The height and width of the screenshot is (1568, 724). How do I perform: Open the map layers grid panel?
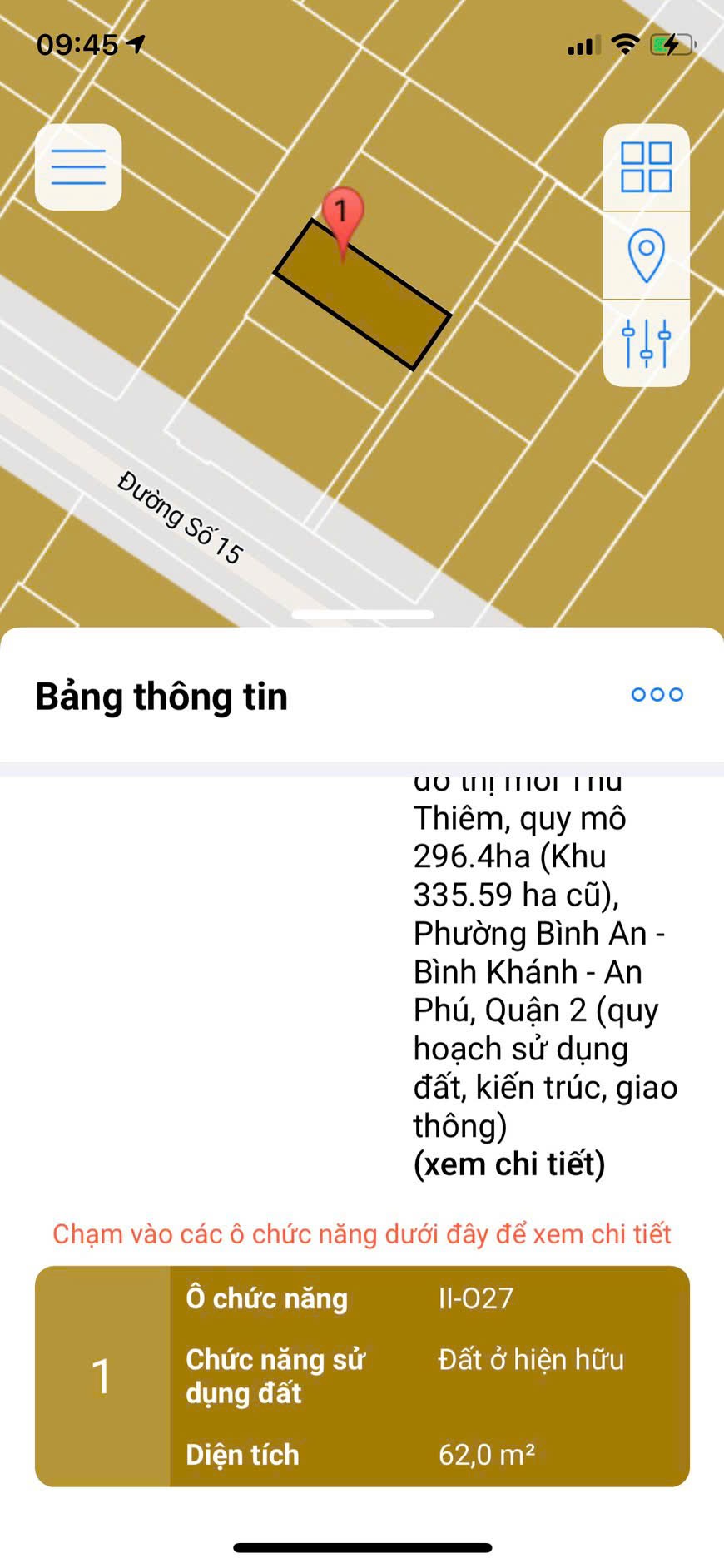(647, 166)
